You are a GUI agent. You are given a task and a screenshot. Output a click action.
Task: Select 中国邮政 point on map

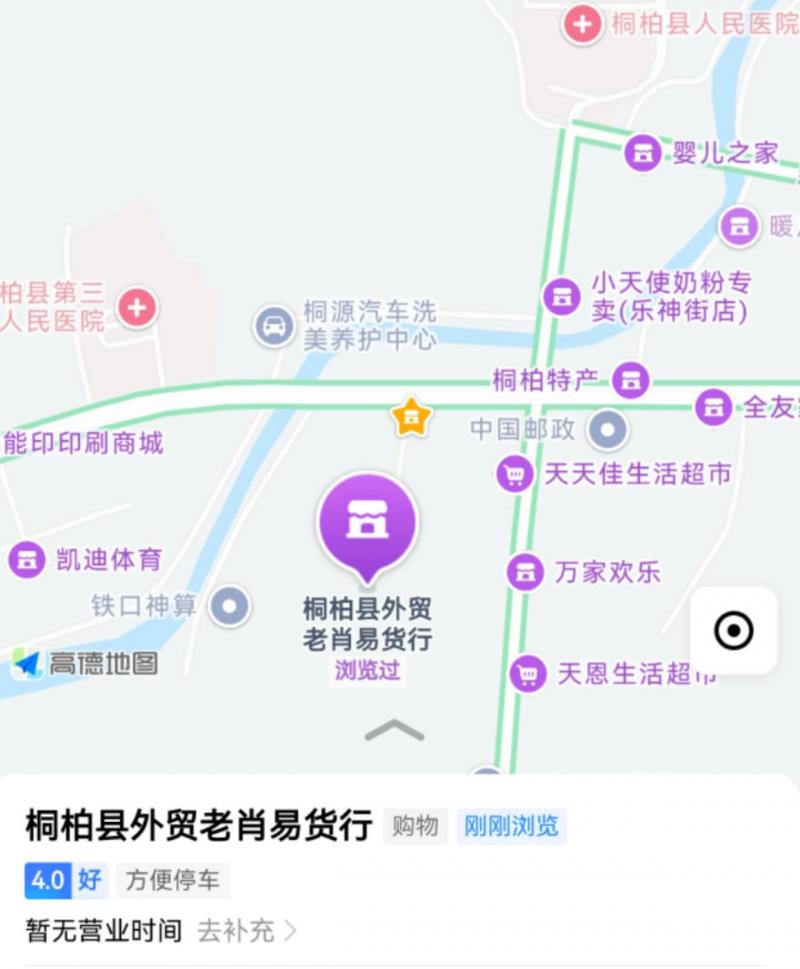pyautogui.click(x=606, y=430)
